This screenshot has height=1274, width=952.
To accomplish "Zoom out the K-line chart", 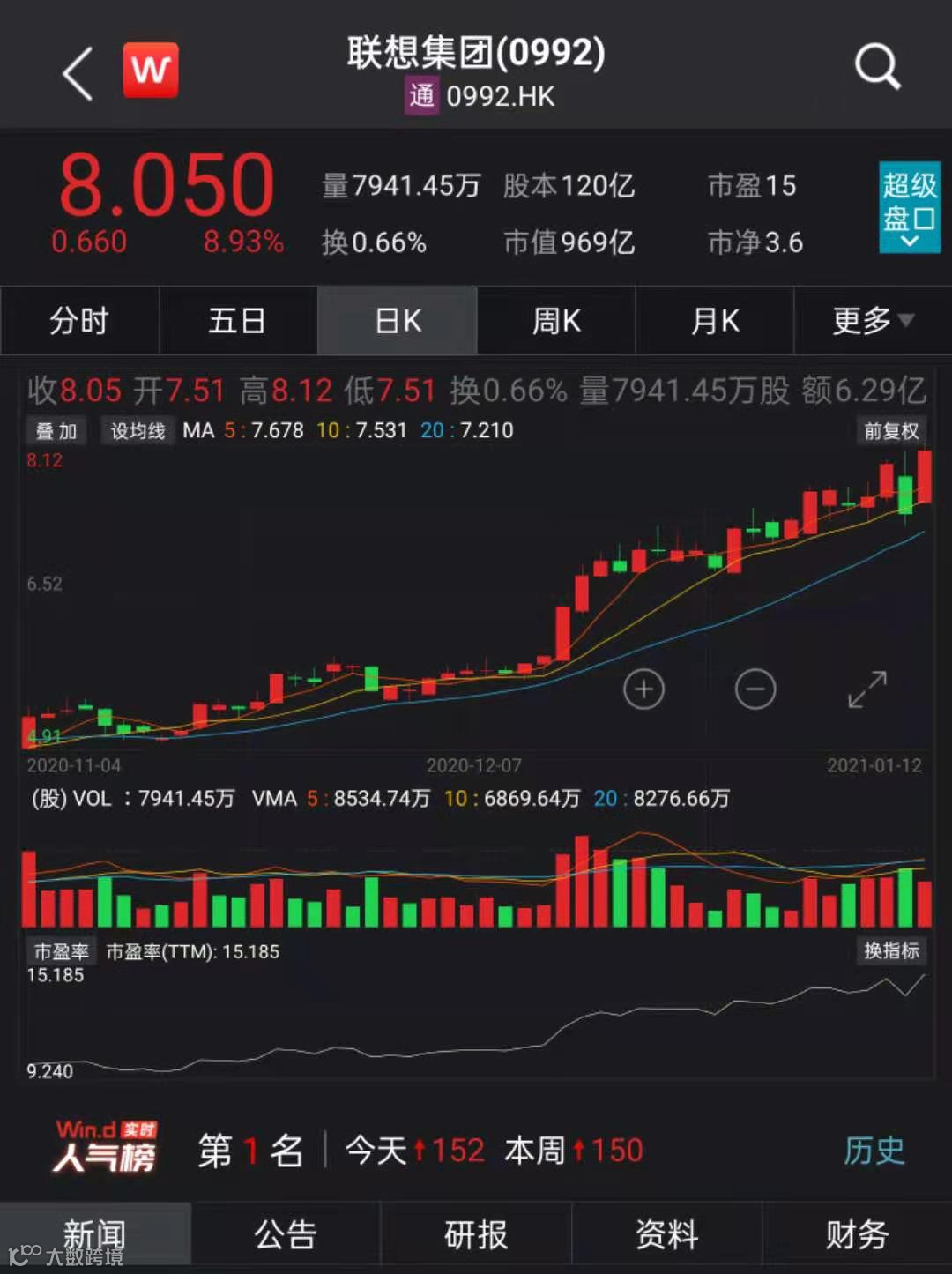I will tap(755, 689).
